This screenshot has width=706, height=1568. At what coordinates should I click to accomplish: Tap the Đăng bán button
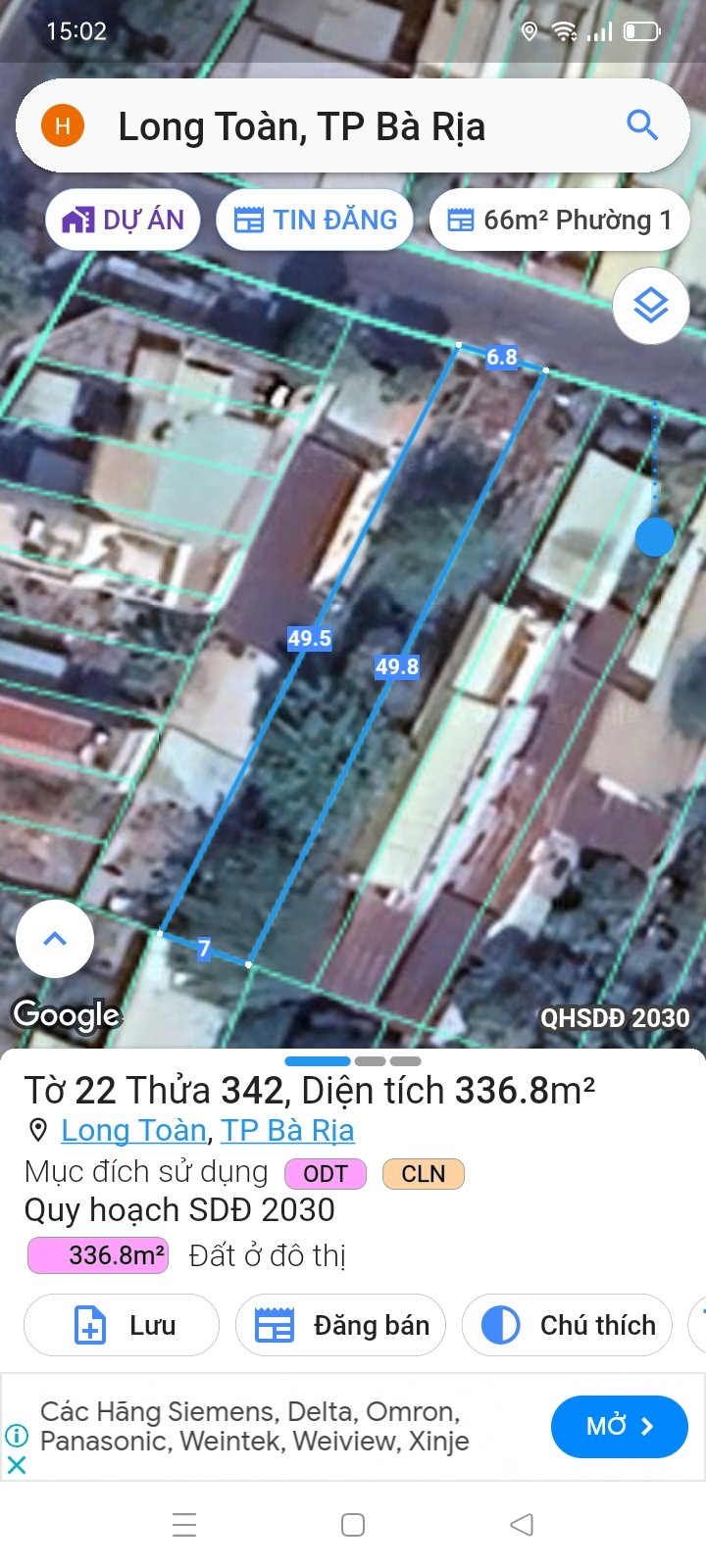(340, 1325)
